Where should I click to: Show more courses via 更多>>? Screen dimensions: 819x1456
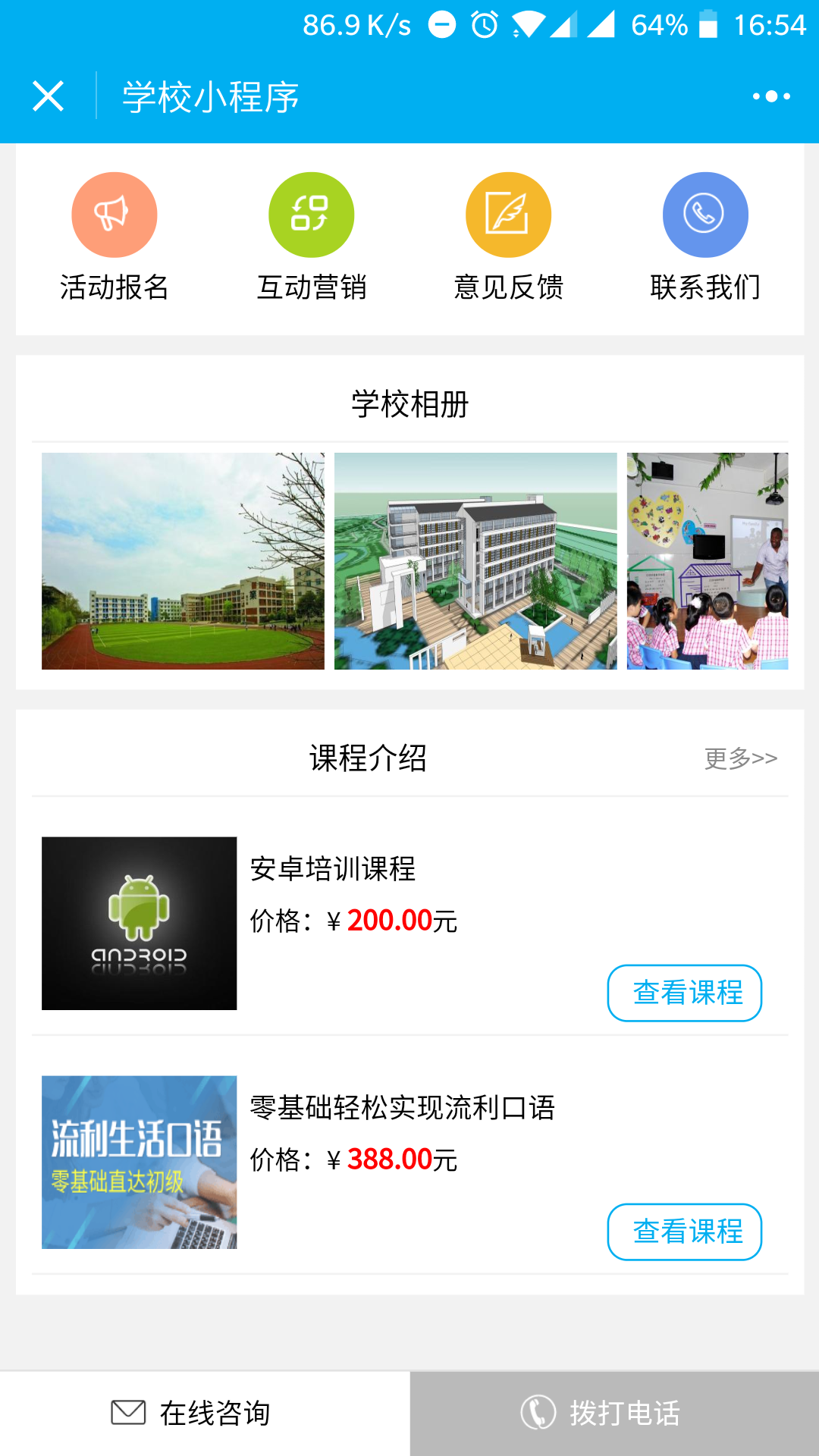[x=741, y=758]
